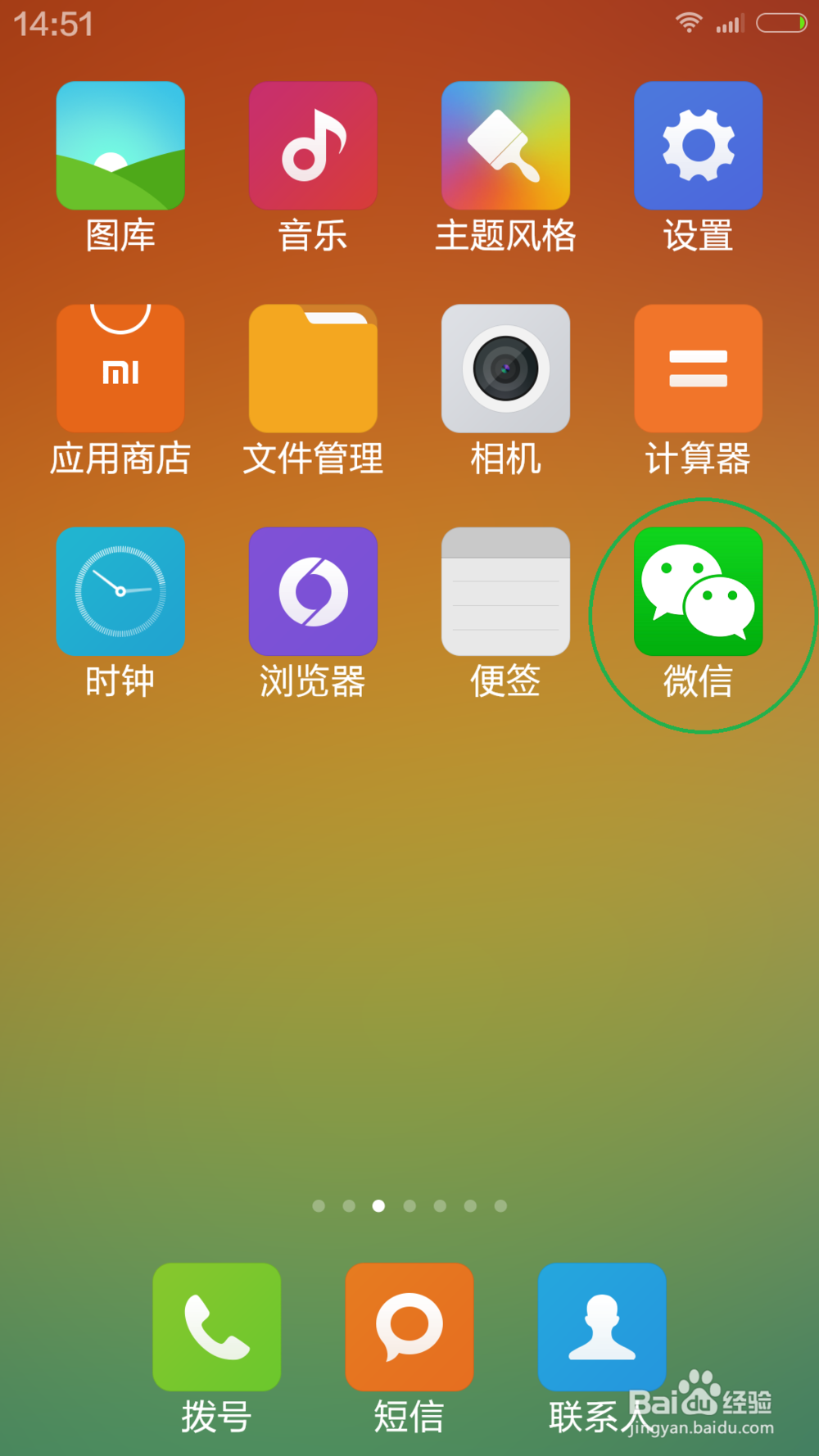This screenshot has width=819, height=1456.
Task: Open the 计算器 calculator
Action: 697,368
